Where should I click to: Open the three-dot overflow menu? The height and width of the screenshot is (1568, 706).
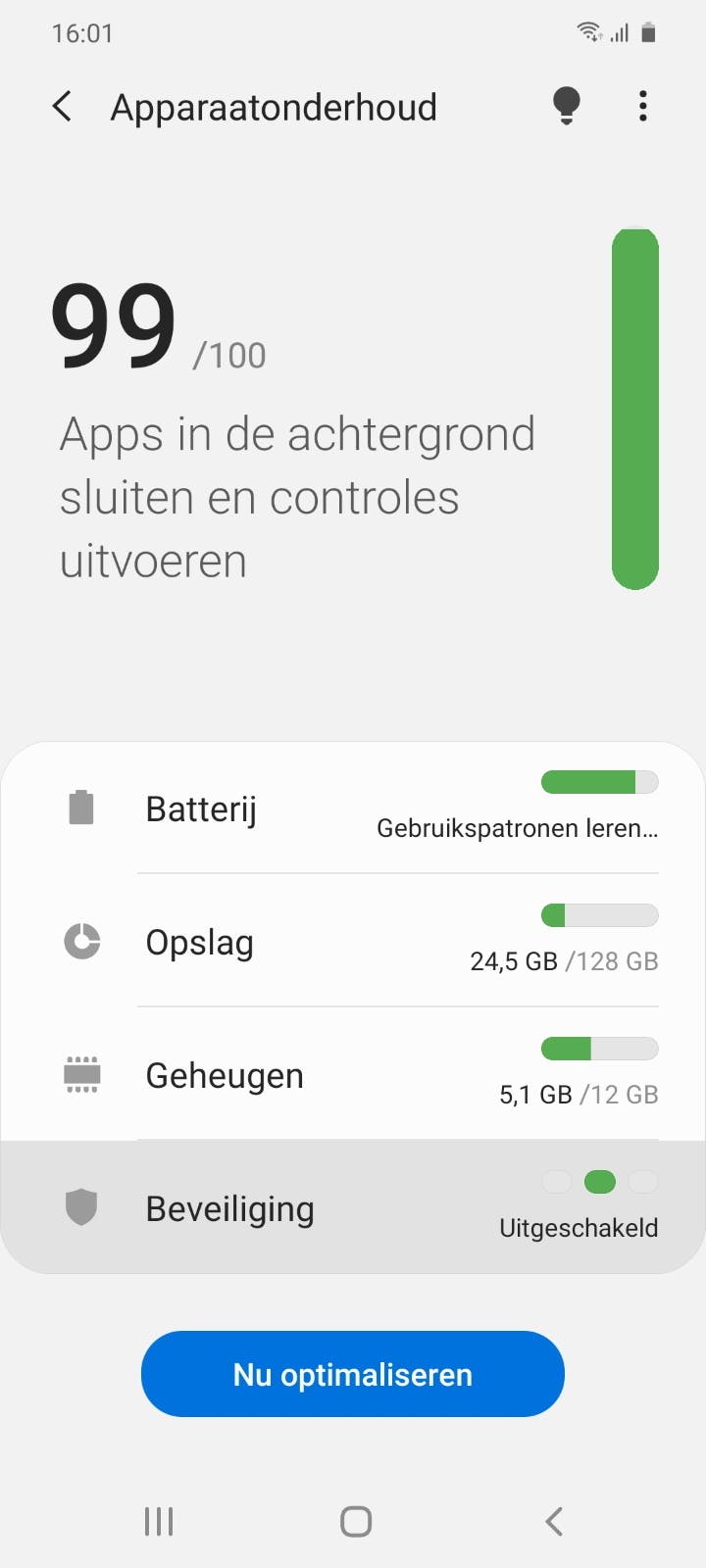642,106
